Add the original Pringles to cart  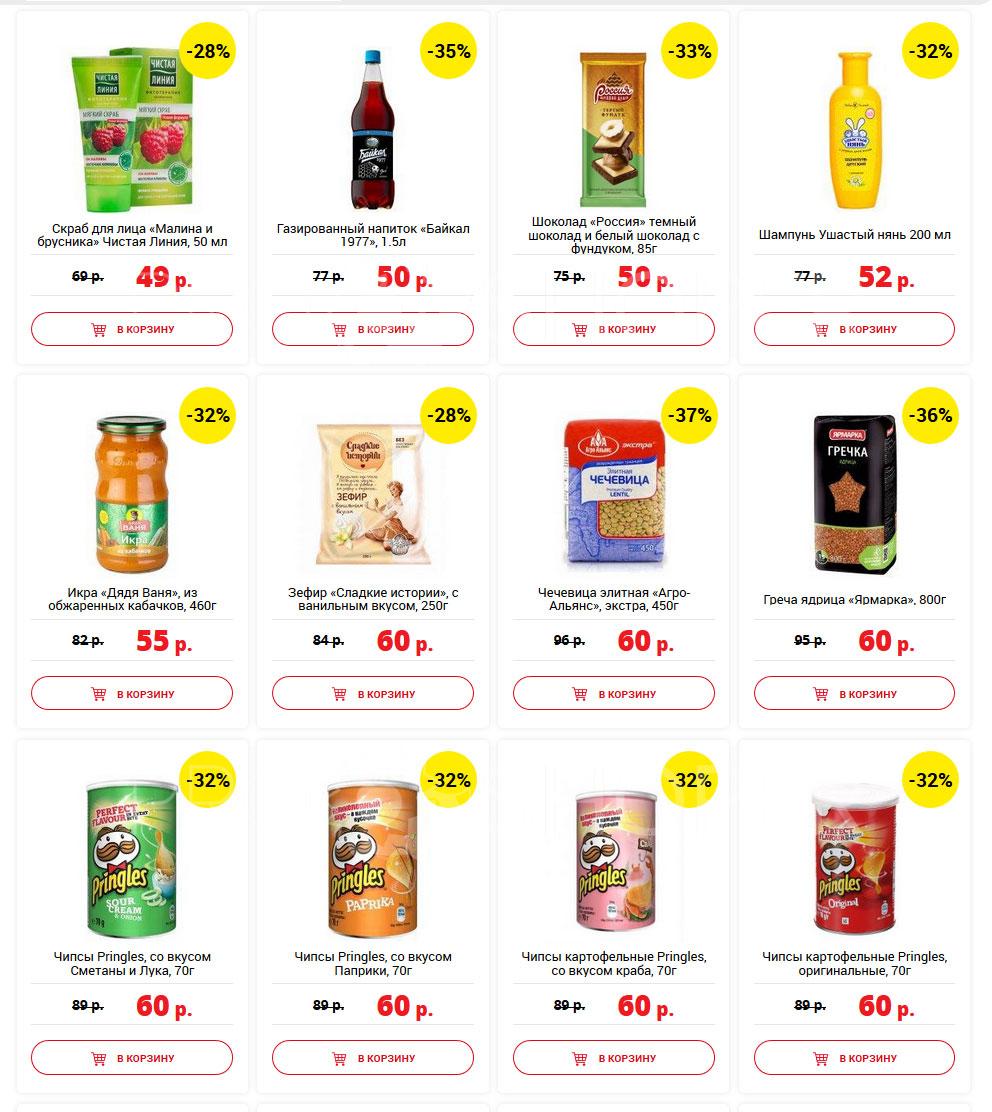pyautogui.click(x=854, y=1057)
